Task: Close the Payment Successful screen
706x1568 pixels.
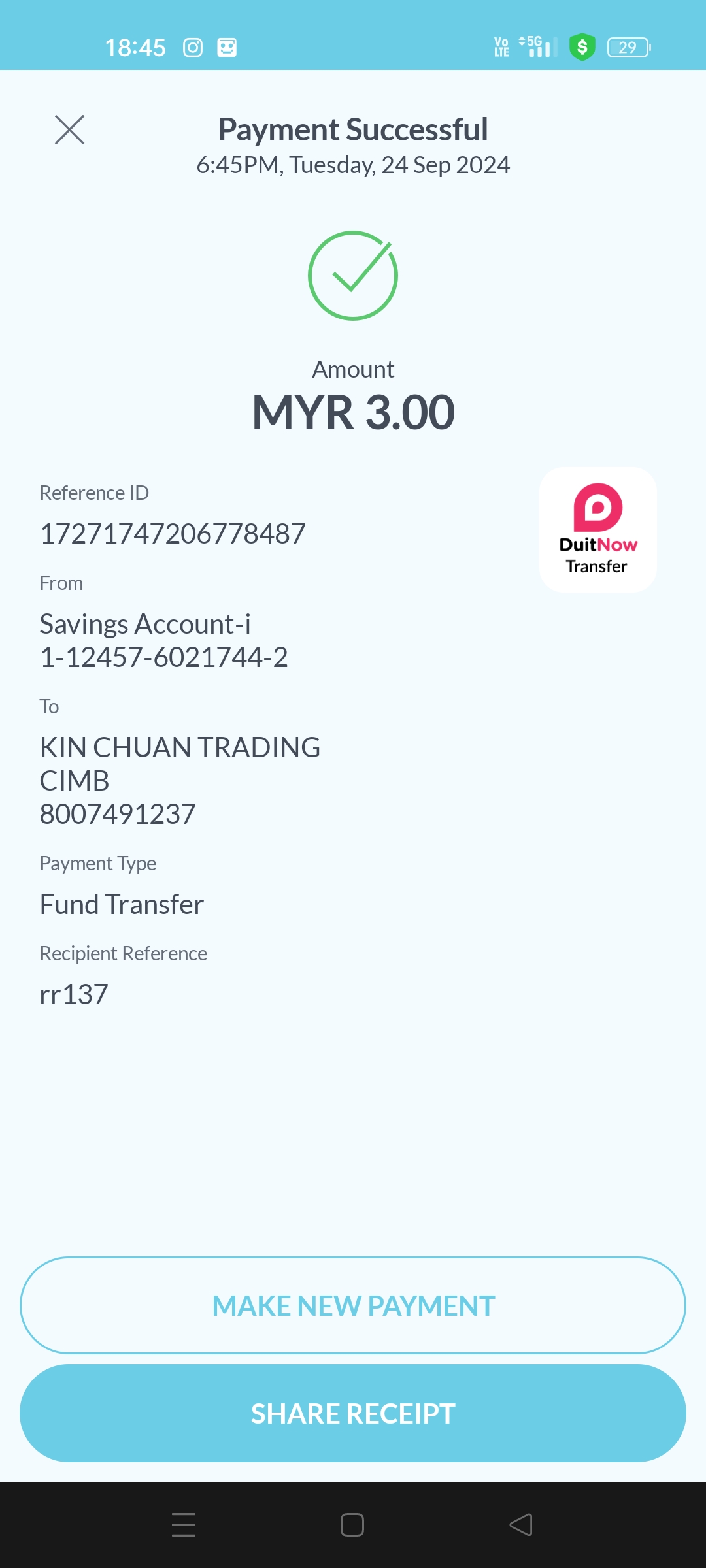Action: click(x=69, y=129)
